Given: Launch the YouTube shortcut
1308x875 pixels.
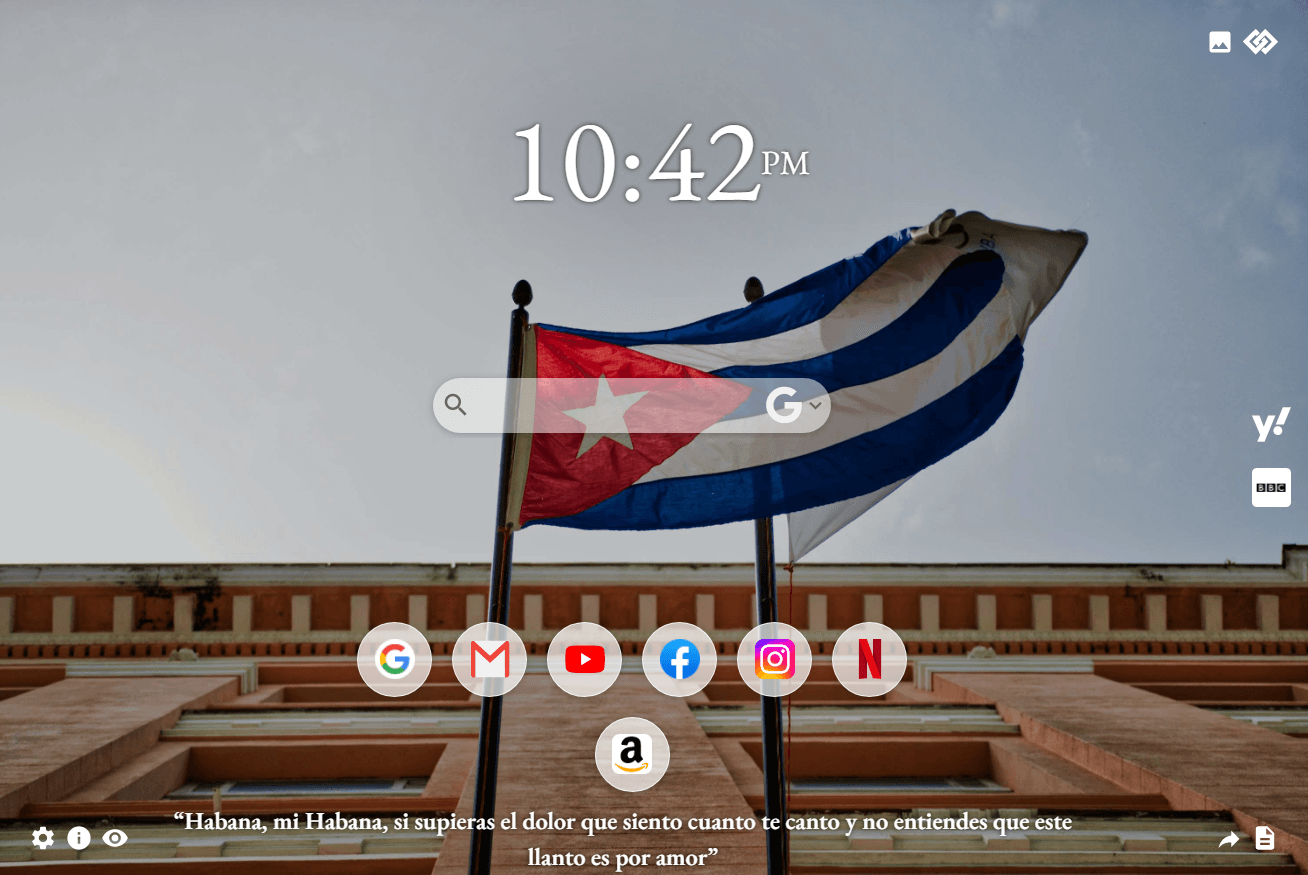Looking at the screenshot, I should [584, 660].
